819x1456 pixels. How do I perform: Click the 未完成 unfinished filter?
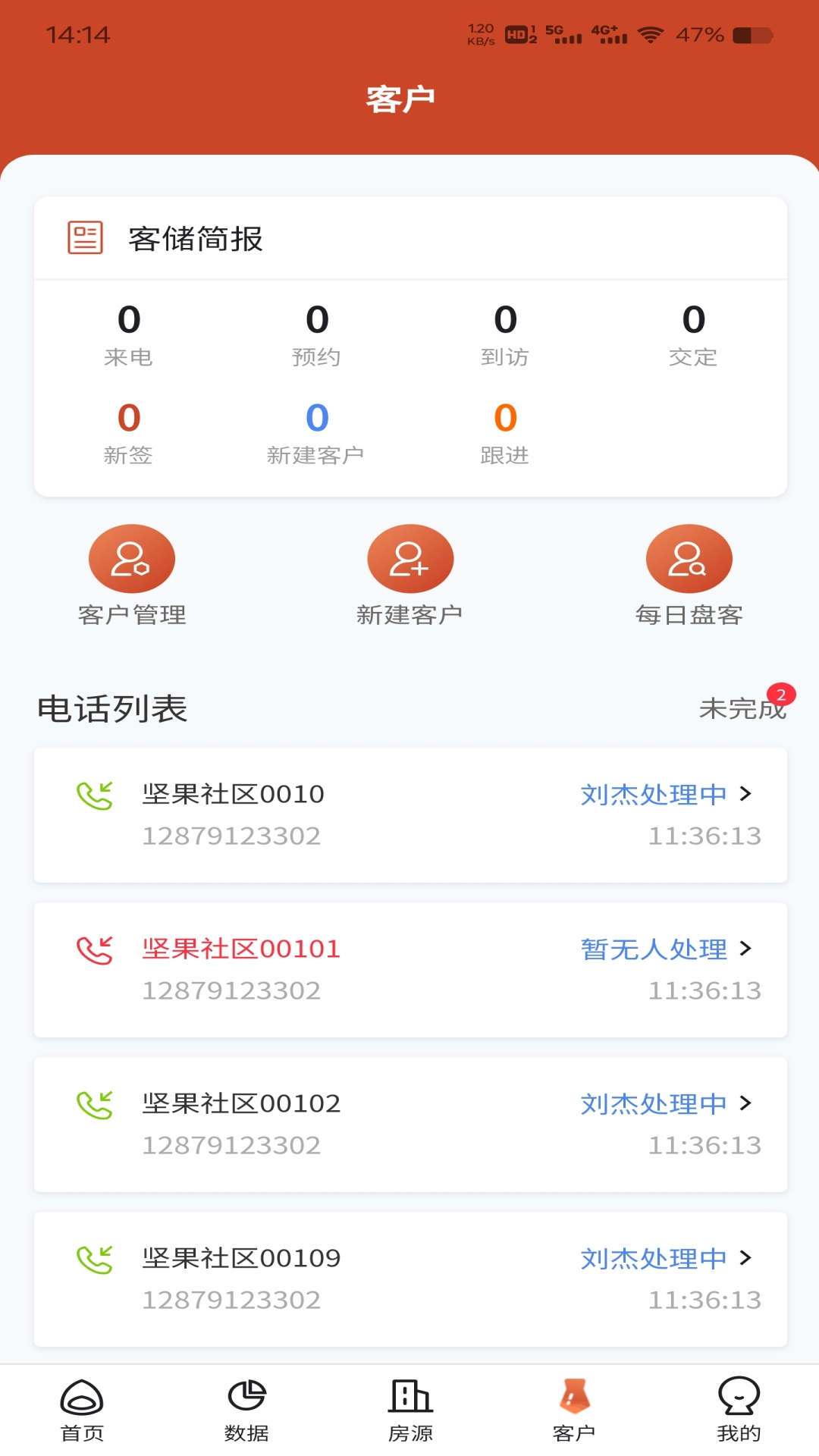click(742, 709)
